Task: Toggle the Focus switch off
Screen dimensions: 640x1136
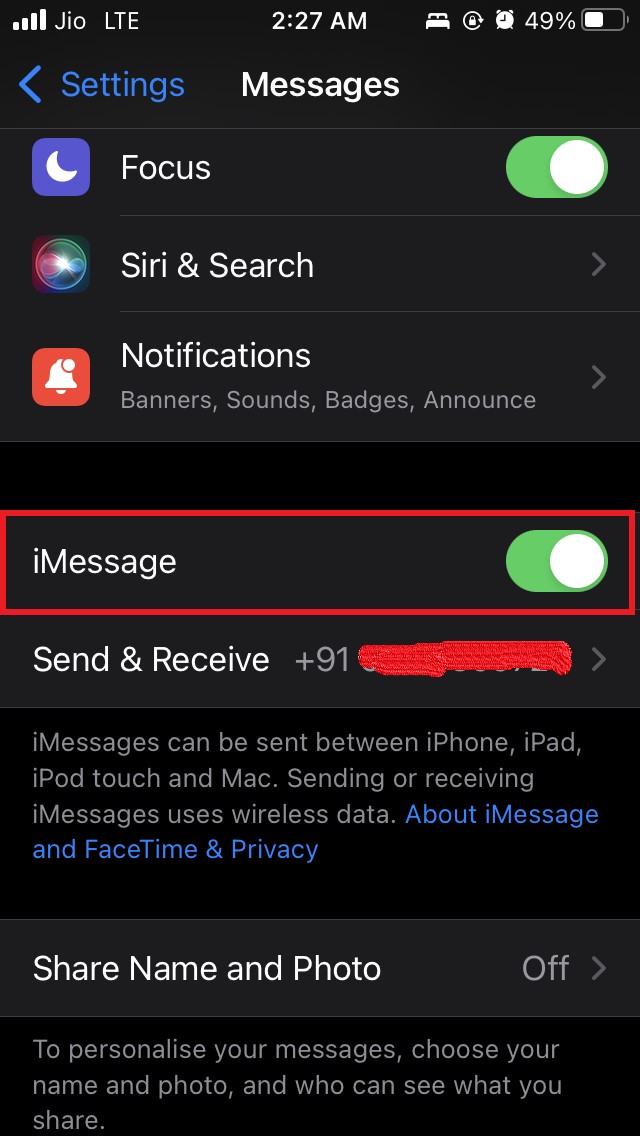Action: tap(556, 167)
